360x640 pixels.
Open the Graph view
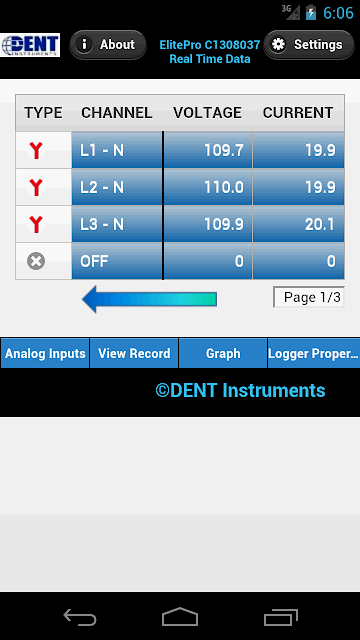[223, 353]
